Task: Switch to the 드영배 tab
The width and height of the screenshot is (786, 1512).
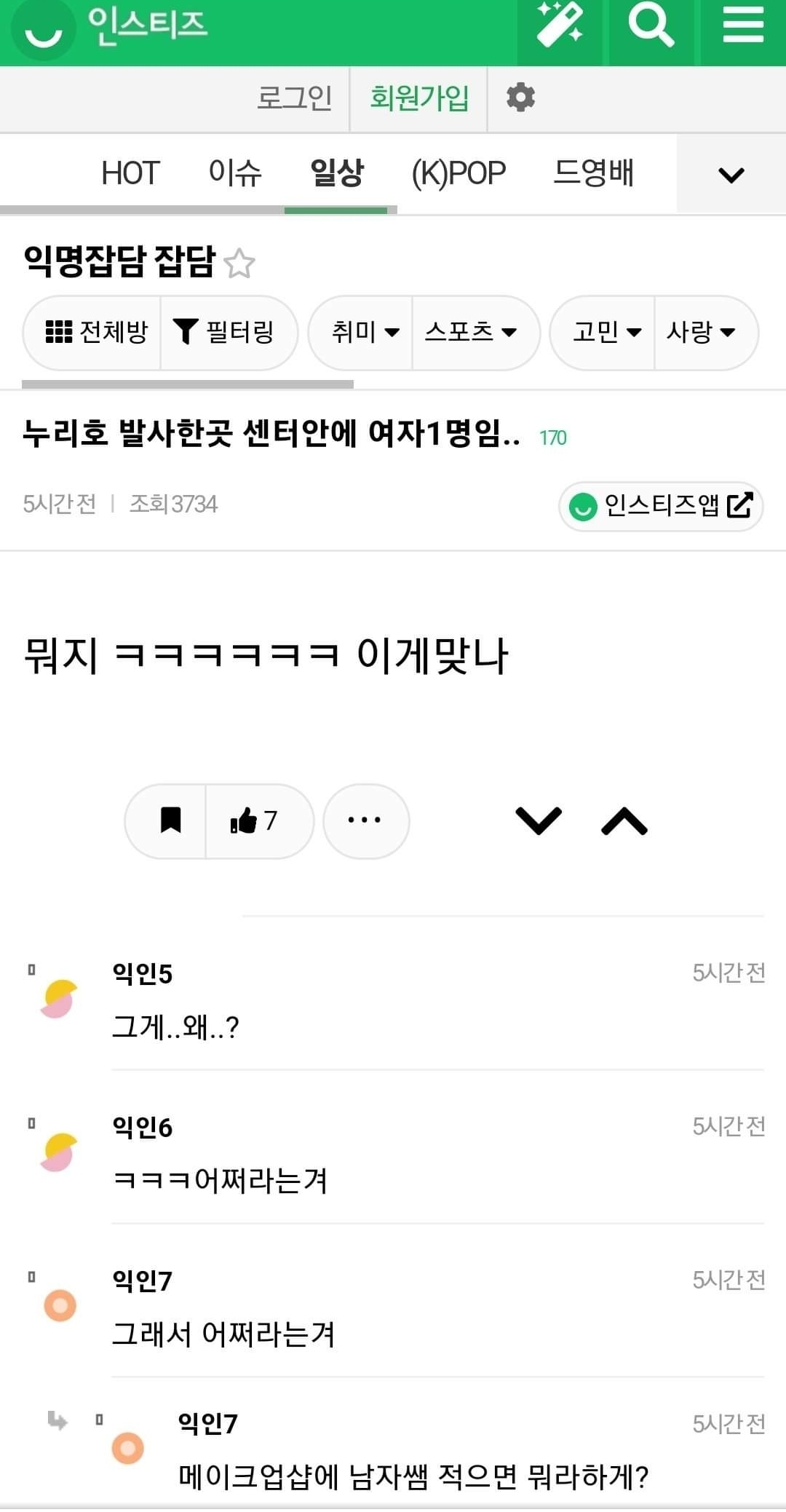Action: click(x=593, y=173)
